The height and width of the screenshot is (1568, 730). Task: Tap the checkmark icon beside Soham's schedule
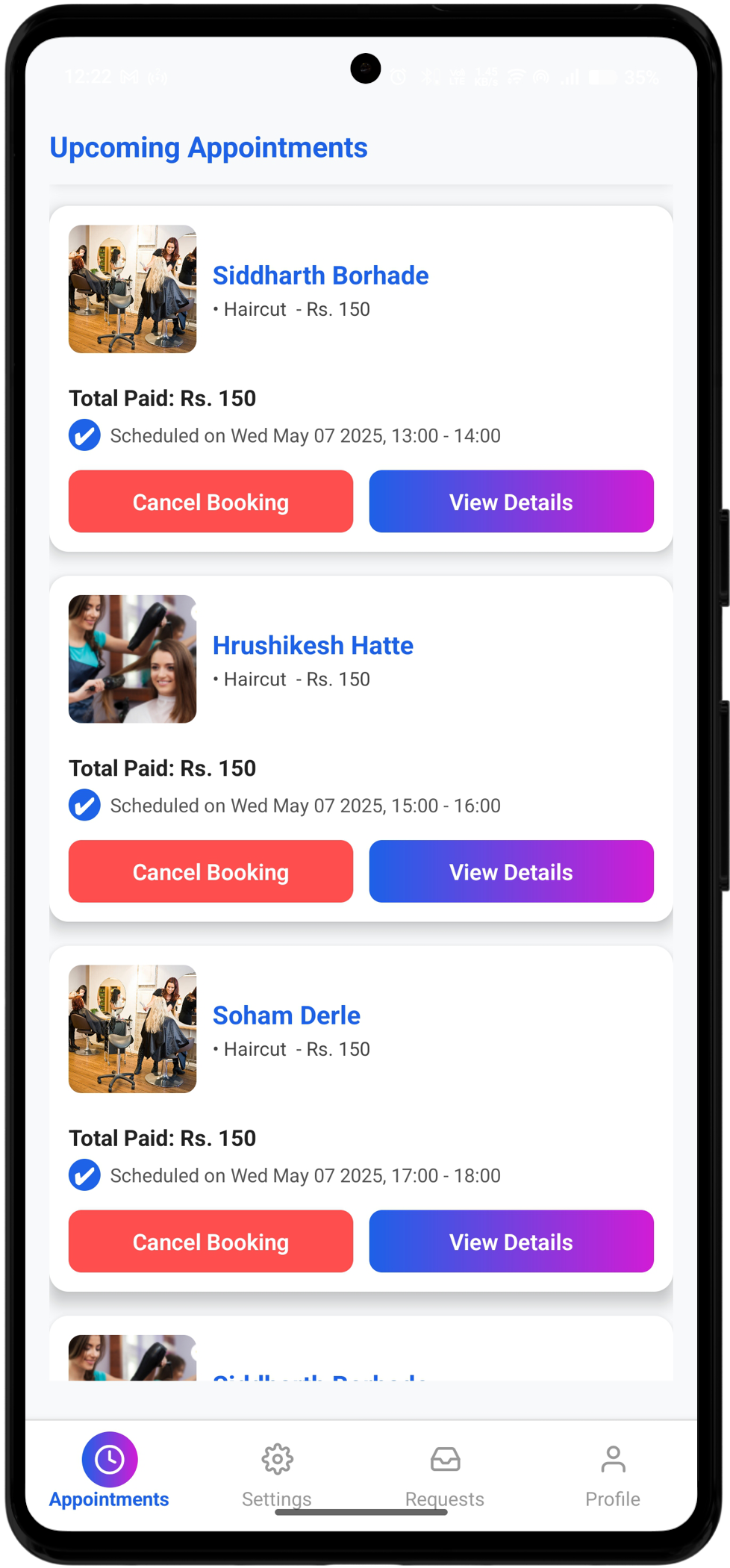pyautogui.click(x=84, y=1175)
